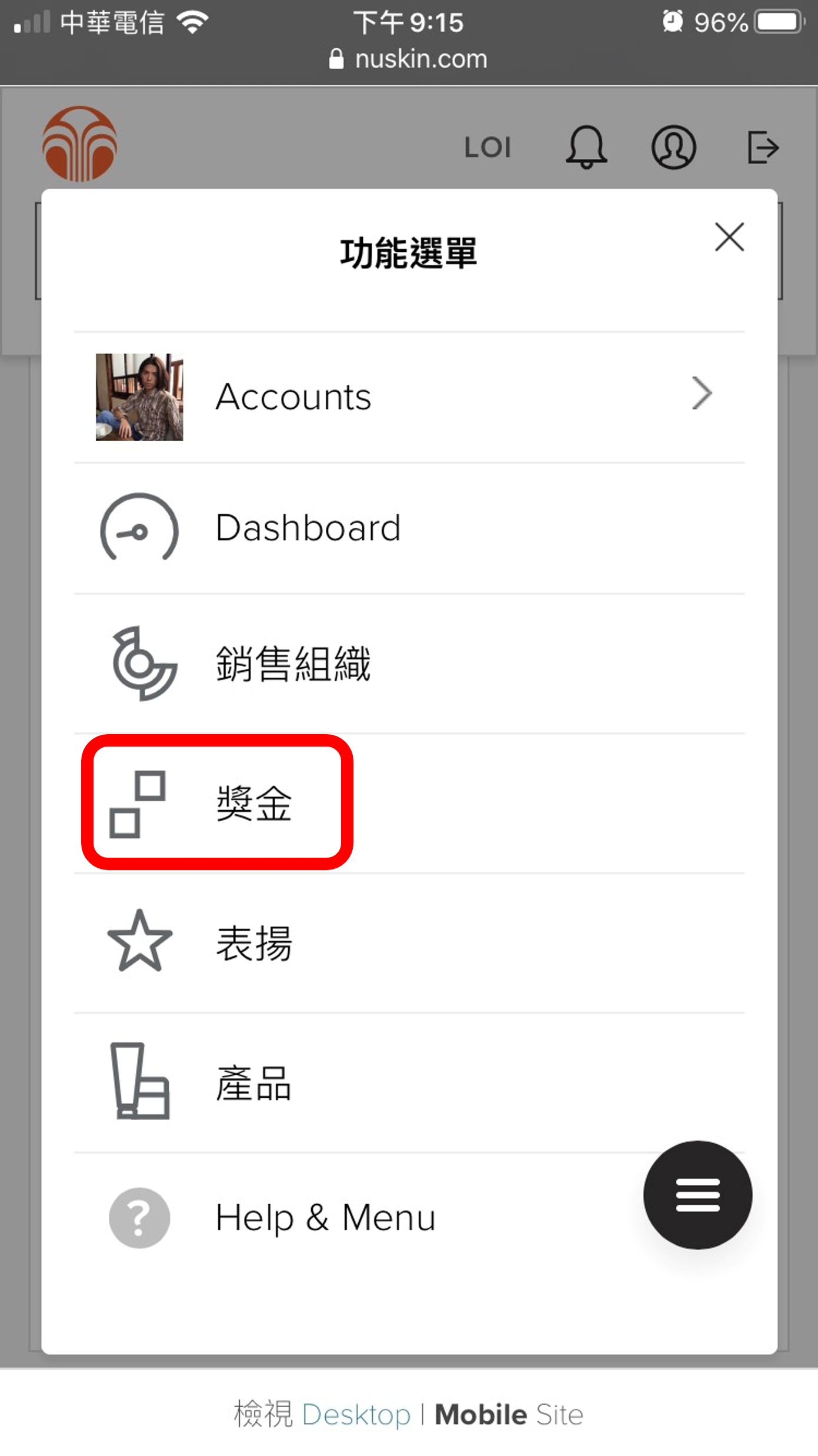This screenshot has height=1456, width=818.
Task: Open the Accounts row
Action: [x=409, y=397]
